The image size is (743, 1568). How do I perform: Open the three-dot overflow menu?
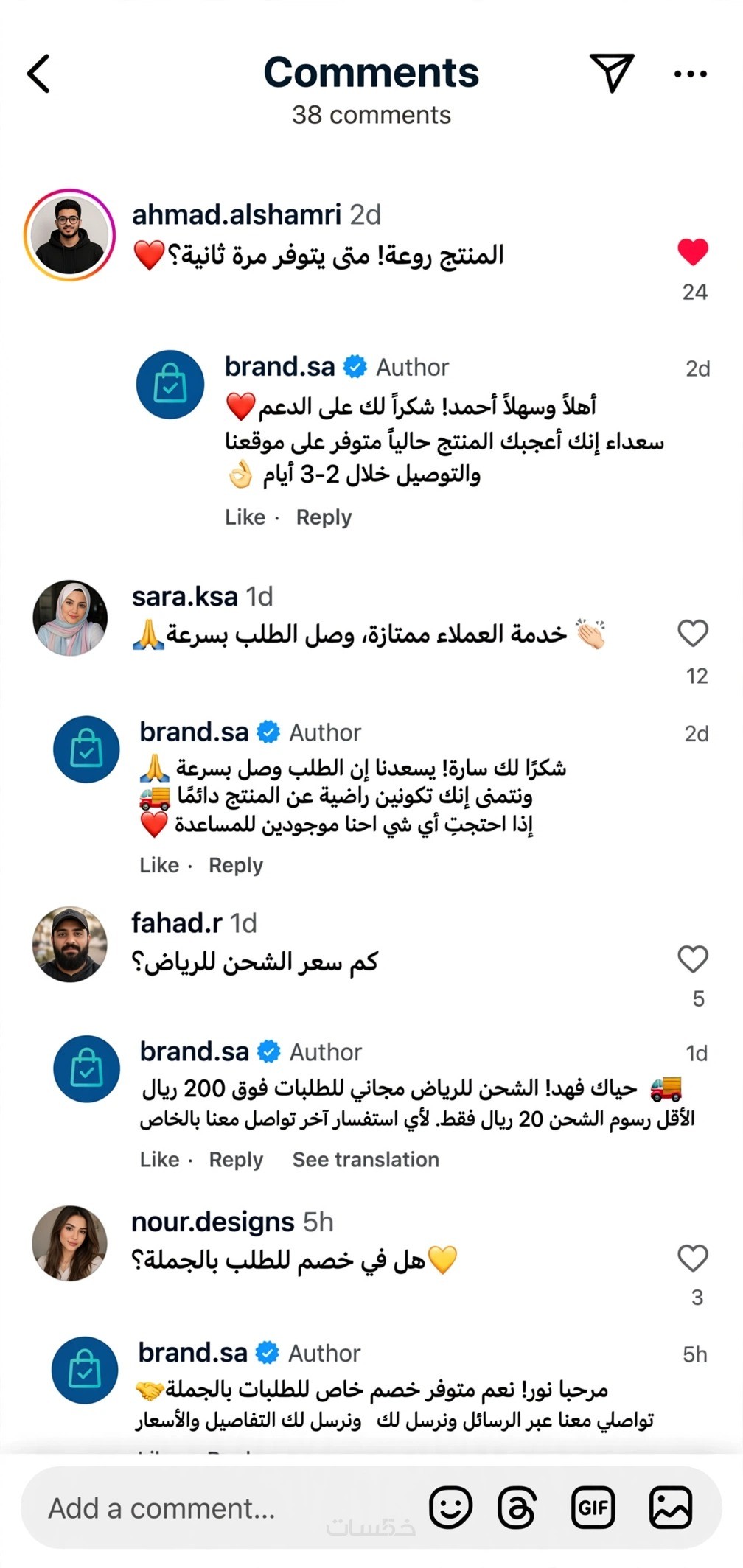(x=691, y=74)
